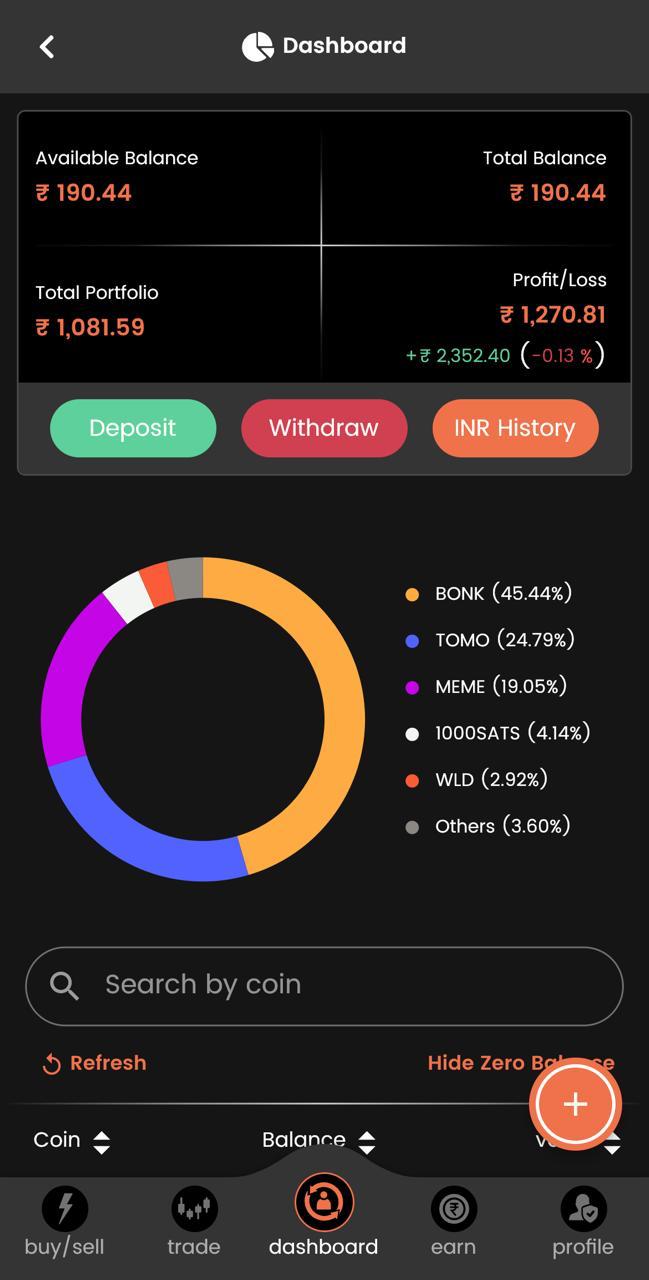
Task: Open the profile tab
Action: pos(583,1222)
